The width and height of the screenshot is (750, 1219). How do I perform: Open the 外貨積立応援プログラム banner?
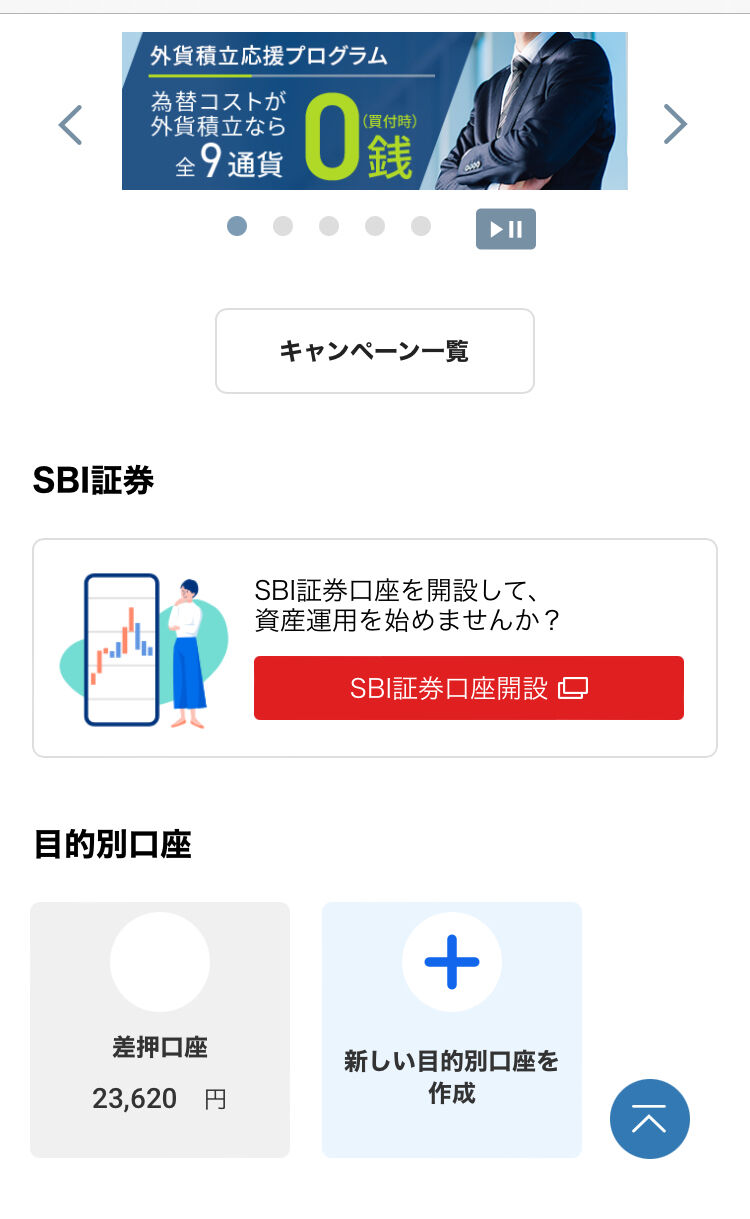tap(375, 111)
